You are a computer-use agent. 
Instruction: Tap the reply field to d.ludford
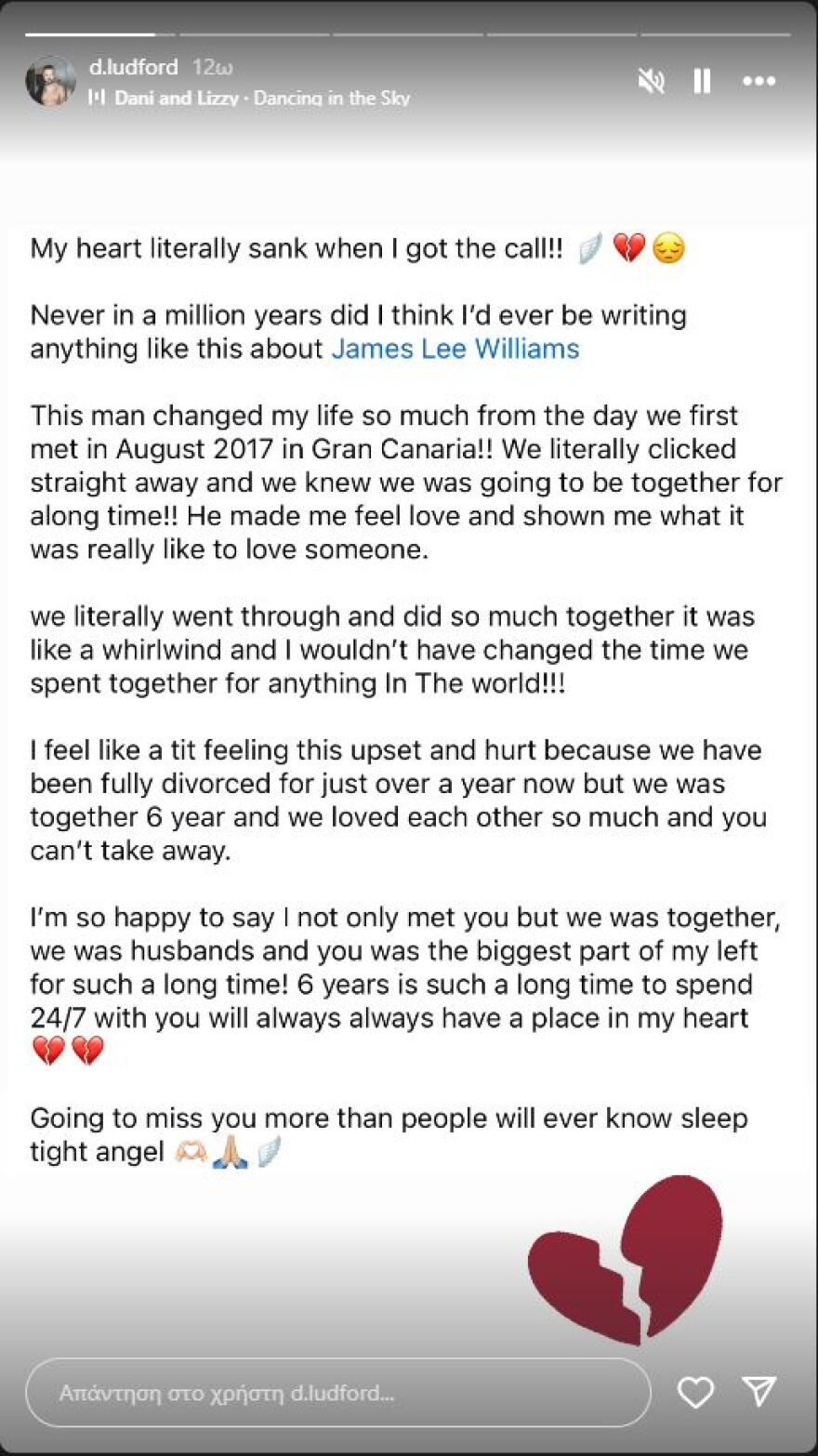click(337, 1392)
